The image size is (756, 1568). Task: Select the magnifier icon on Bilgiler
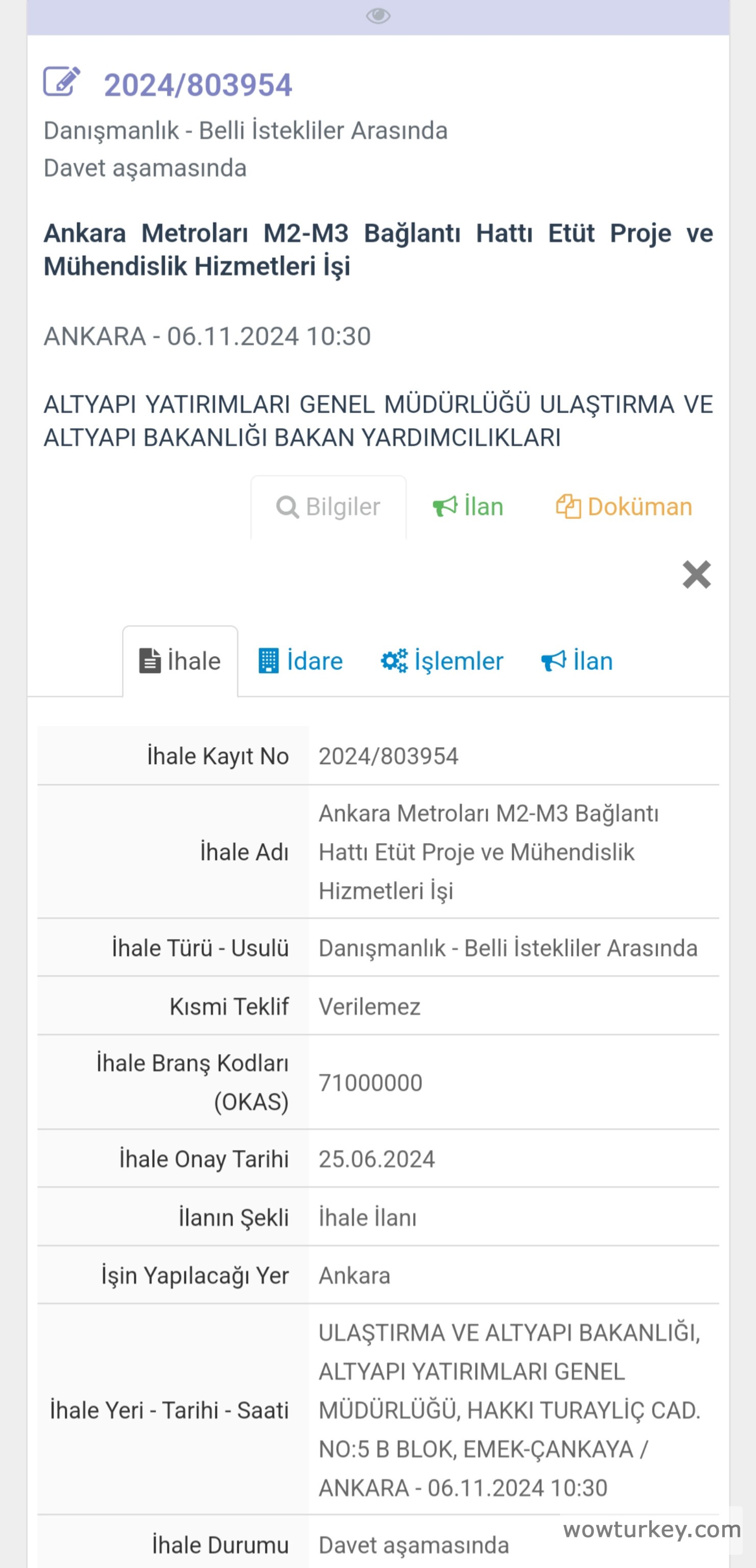pyautogui.click(x=287, y=506)
